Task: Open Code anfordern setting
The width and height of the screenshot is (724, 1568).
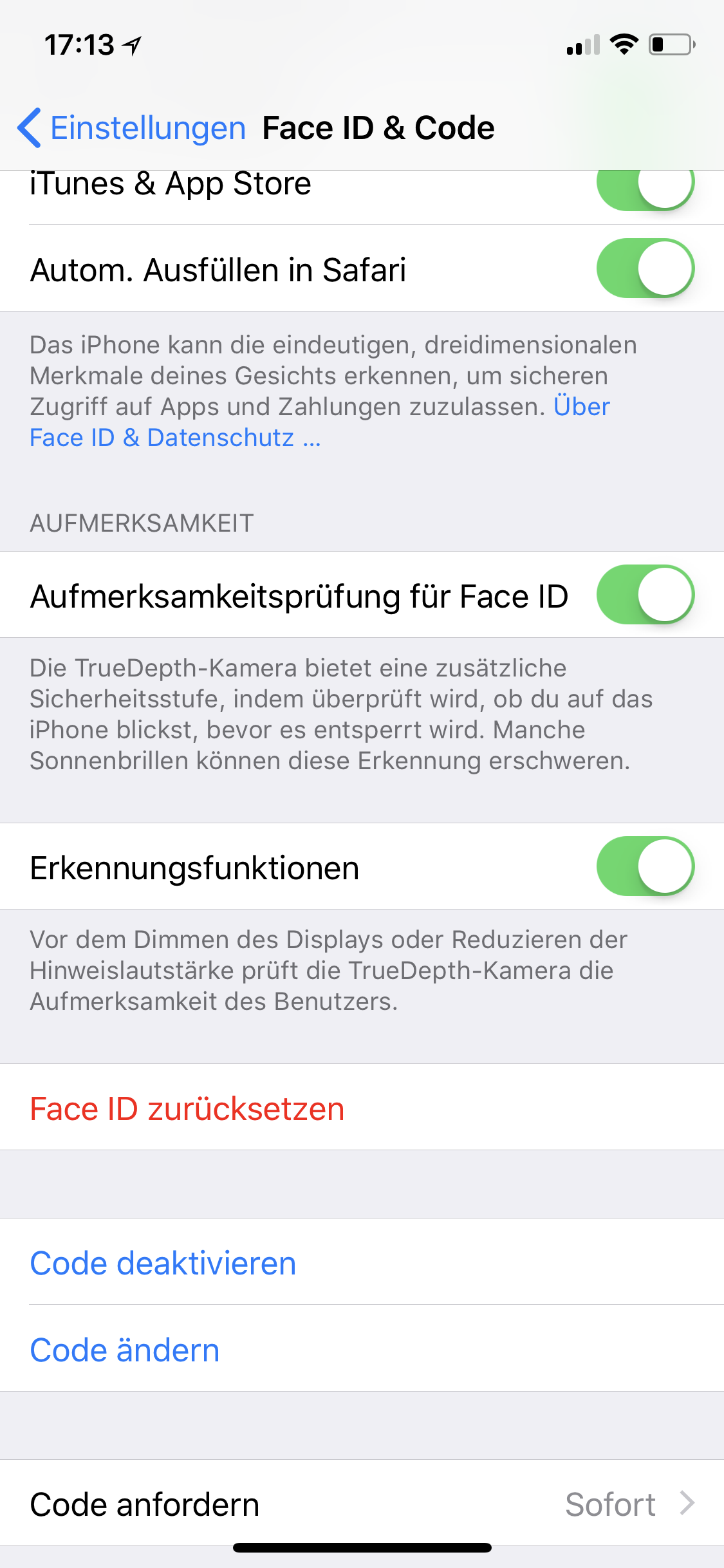Action: pos(362,1505)
